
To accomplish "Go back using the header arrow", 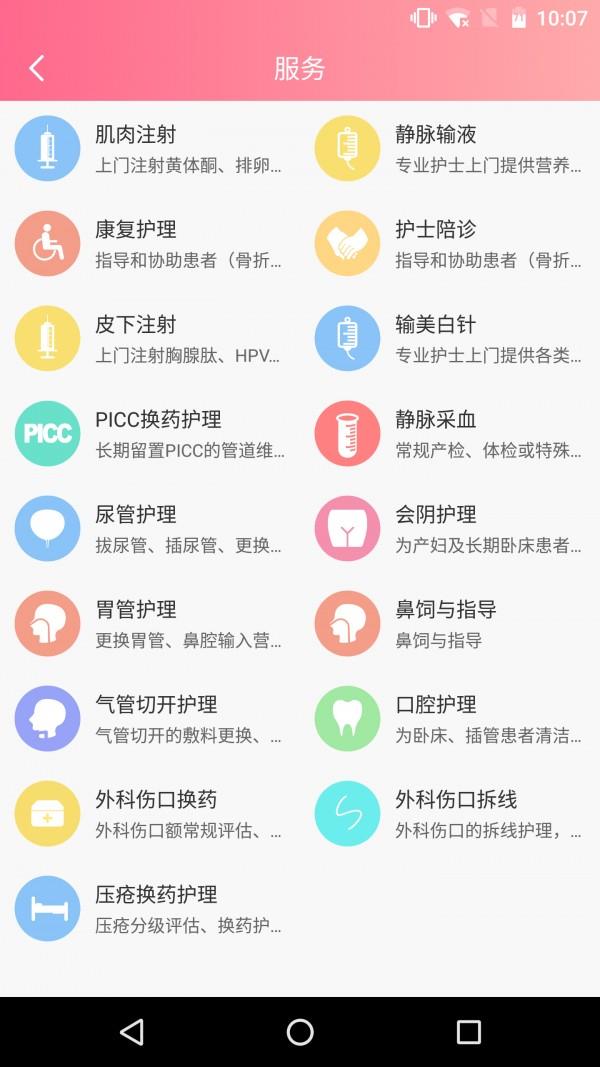I will [37, 68].
